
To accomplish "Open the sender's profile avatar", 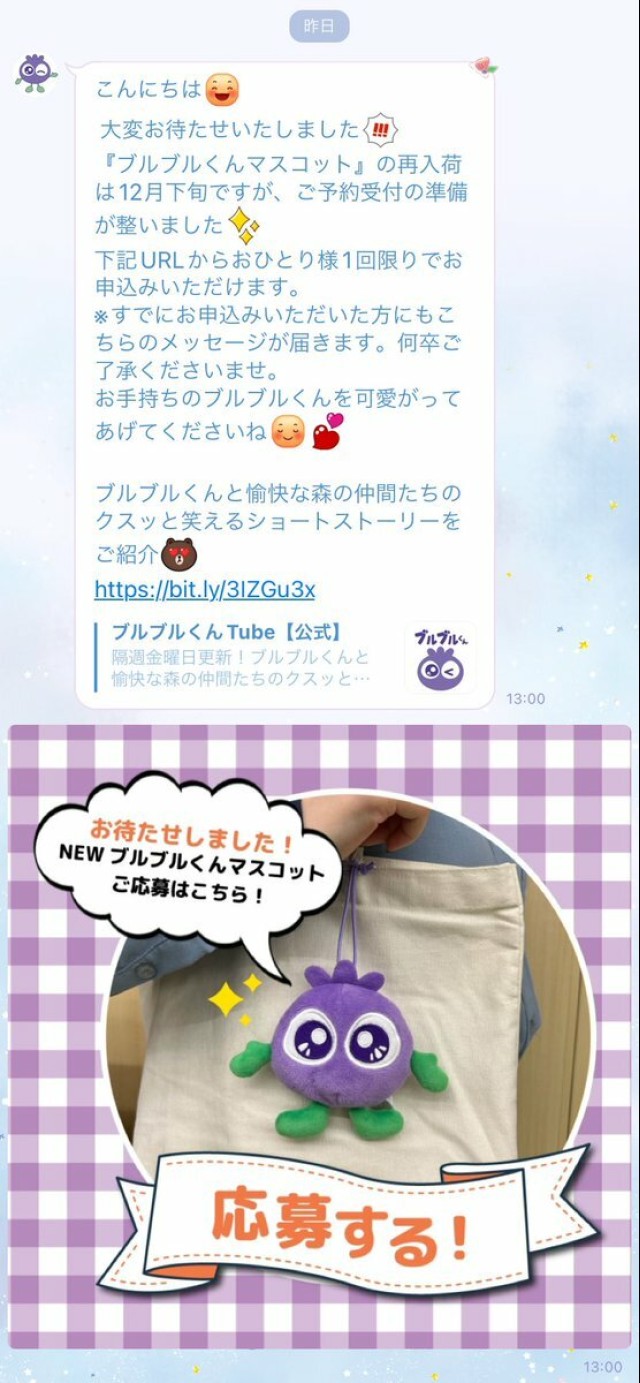I will coord(35,72).
